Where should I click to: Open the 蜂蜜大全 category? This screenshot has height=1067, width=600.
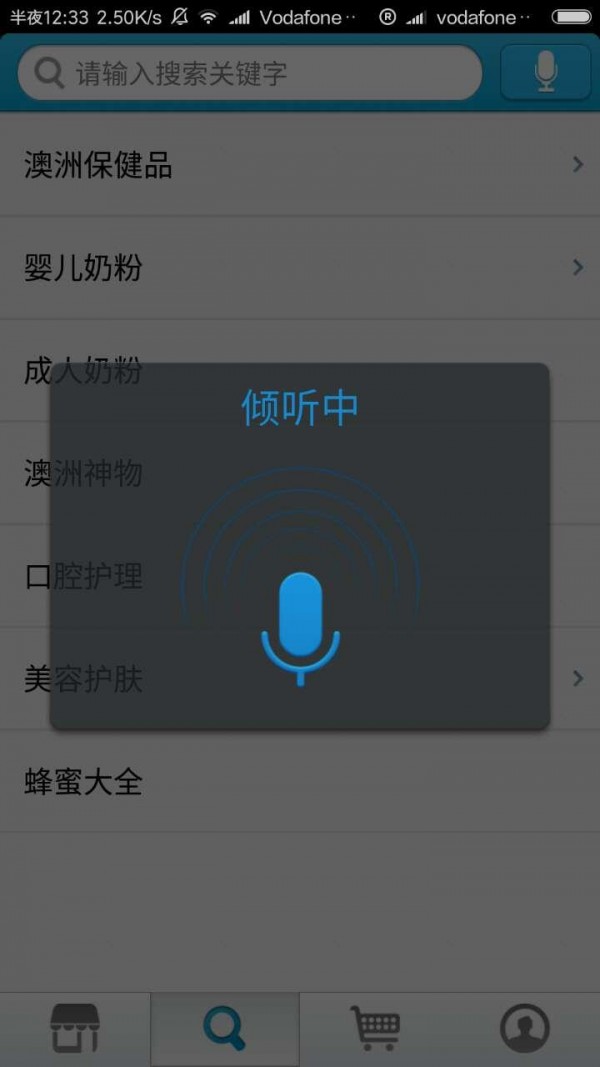[300, 782]
